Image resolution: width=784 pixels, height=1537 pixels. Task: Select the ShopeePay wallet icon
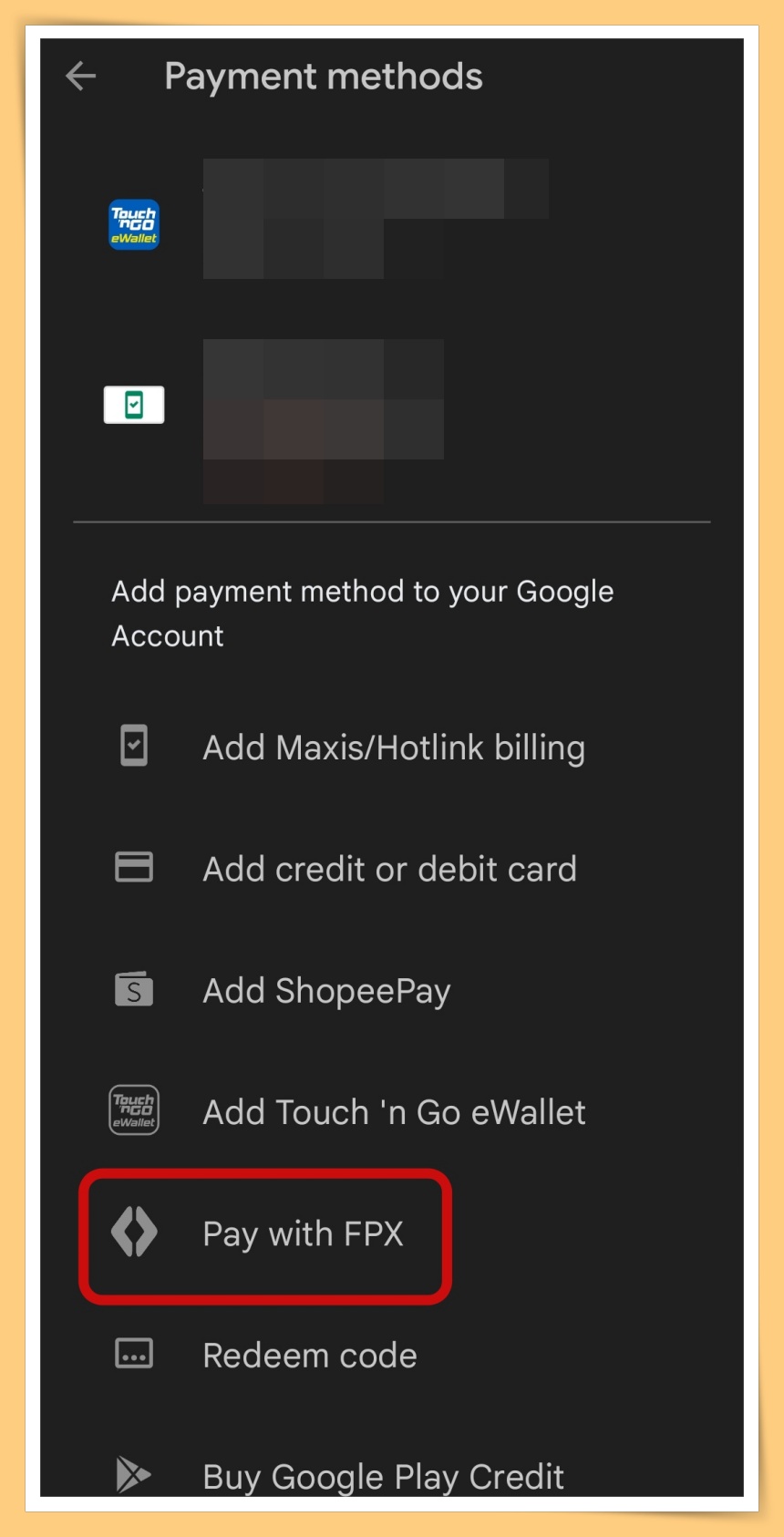point(133,988)
